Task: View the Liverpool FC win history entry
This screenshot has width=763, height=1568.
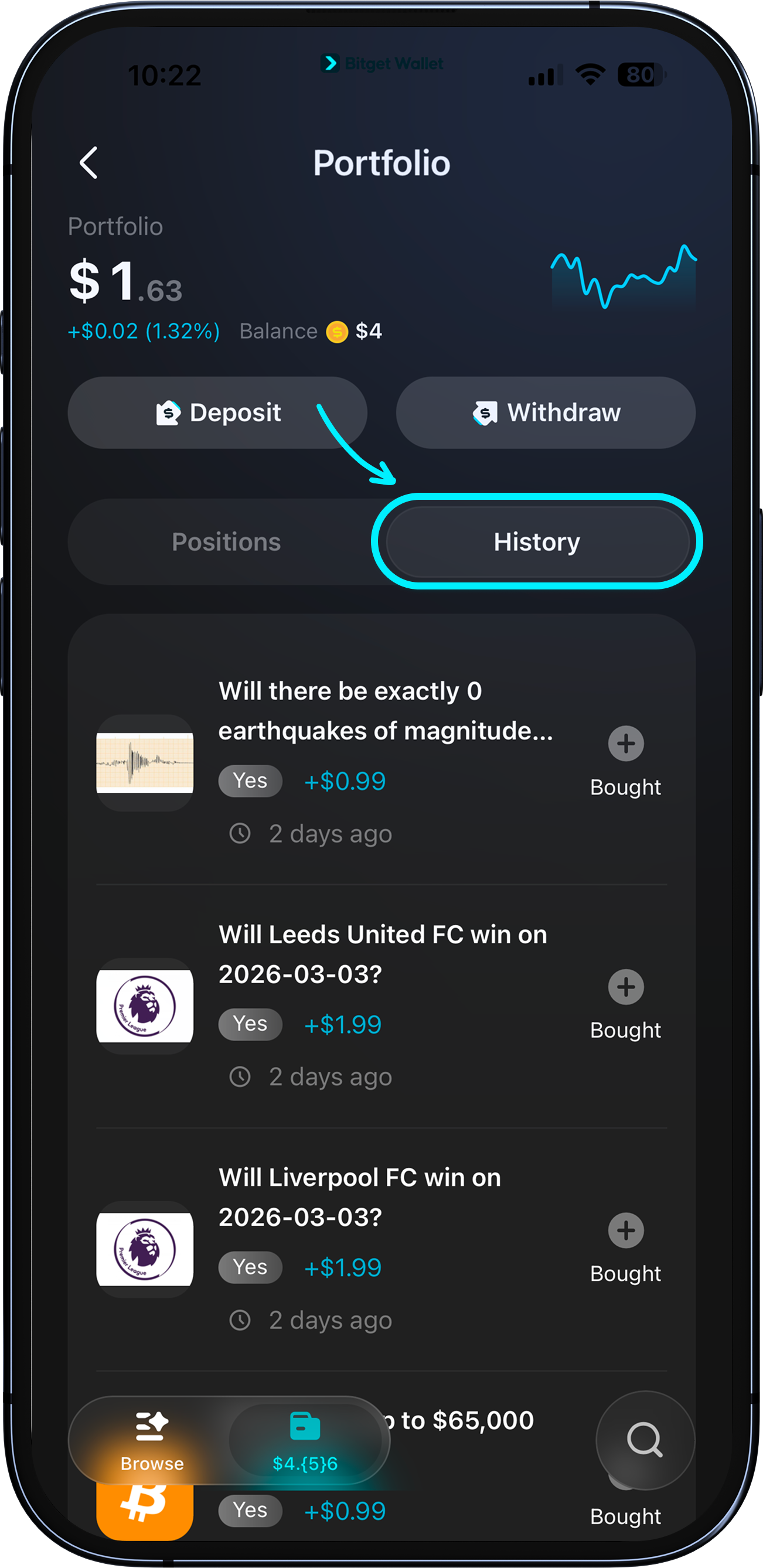Action: pyautogui.click(x=359, y=1197)
